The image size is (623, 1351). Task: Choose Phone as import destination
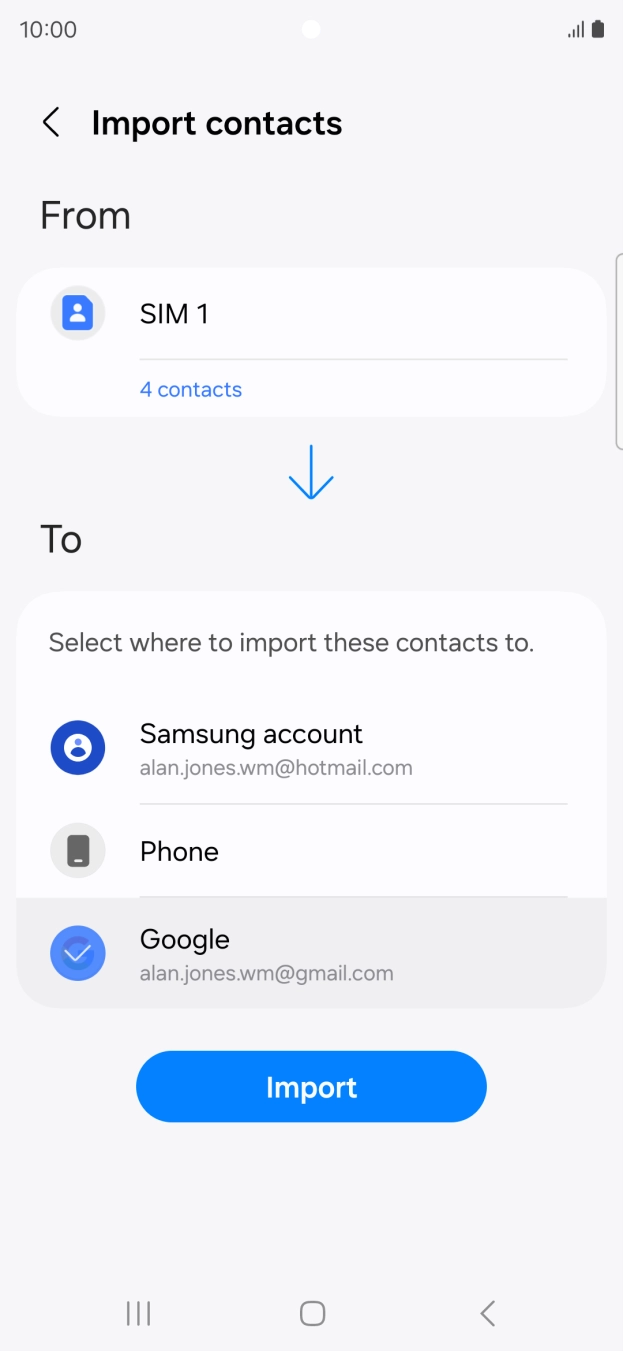coord(310,851)
